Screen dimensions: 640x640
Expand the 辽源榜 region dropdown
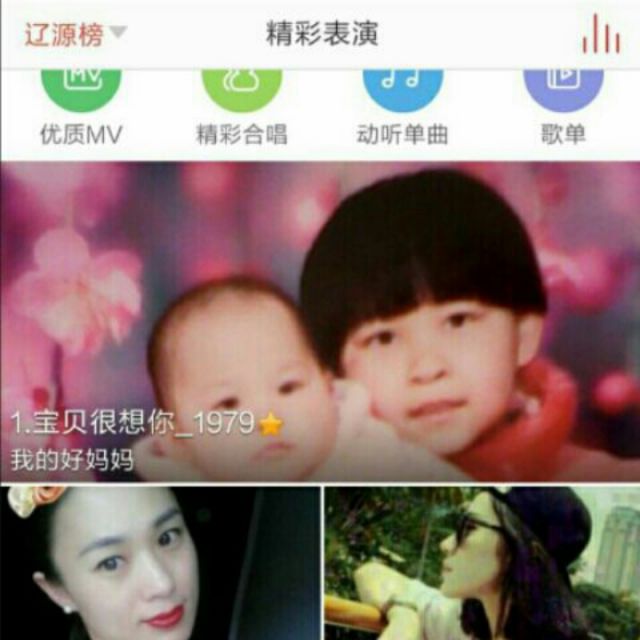[x=76, y=34]
